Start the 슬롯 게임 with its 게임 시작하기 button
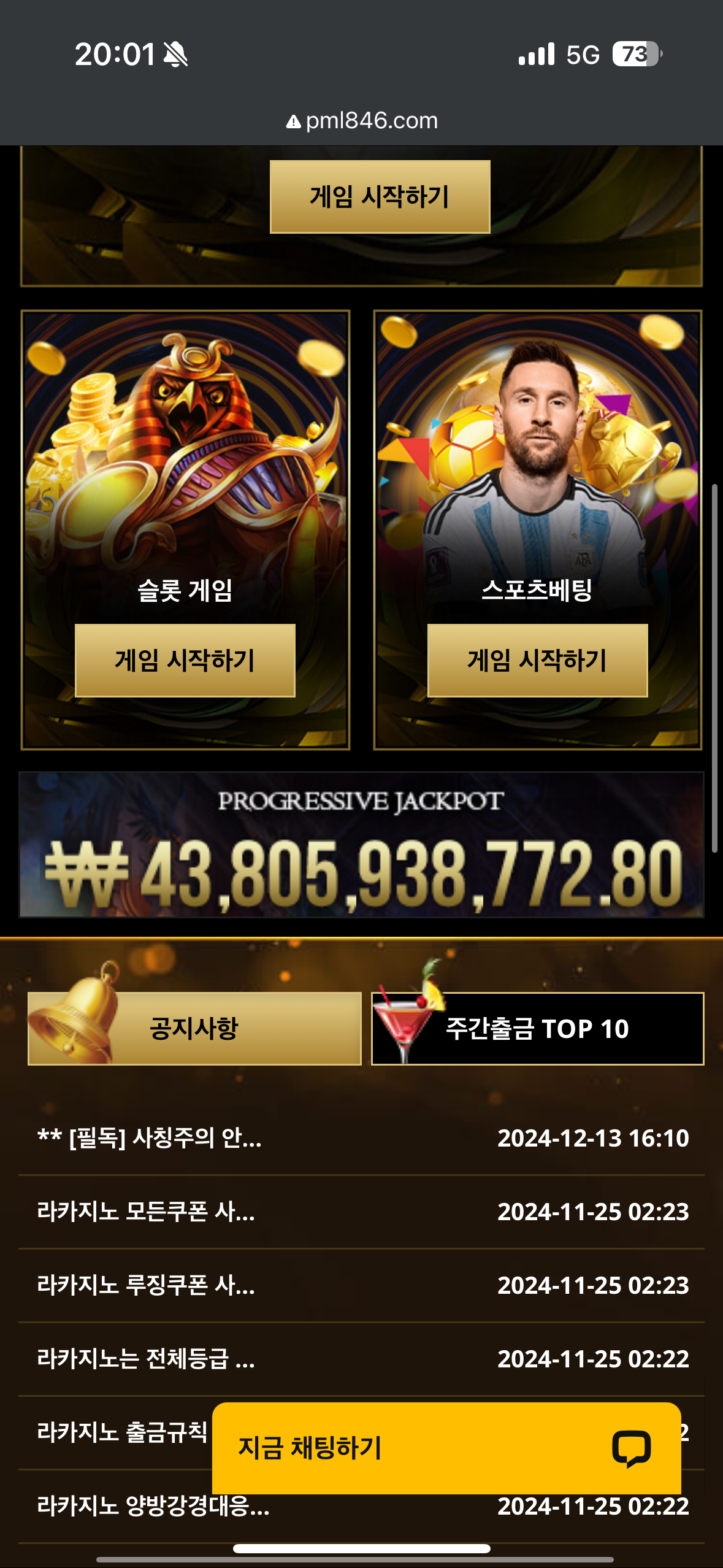 click(185, 661)
